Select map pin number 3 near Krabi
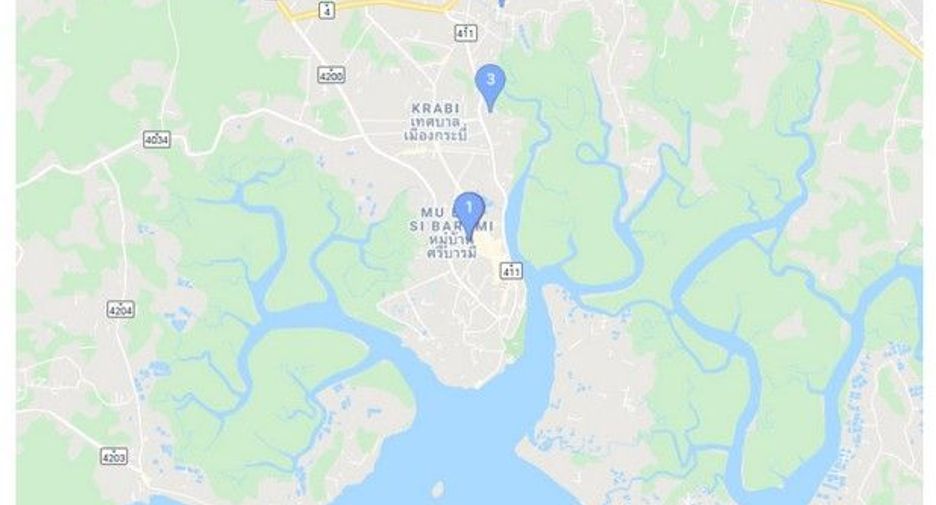 point(490,87)
